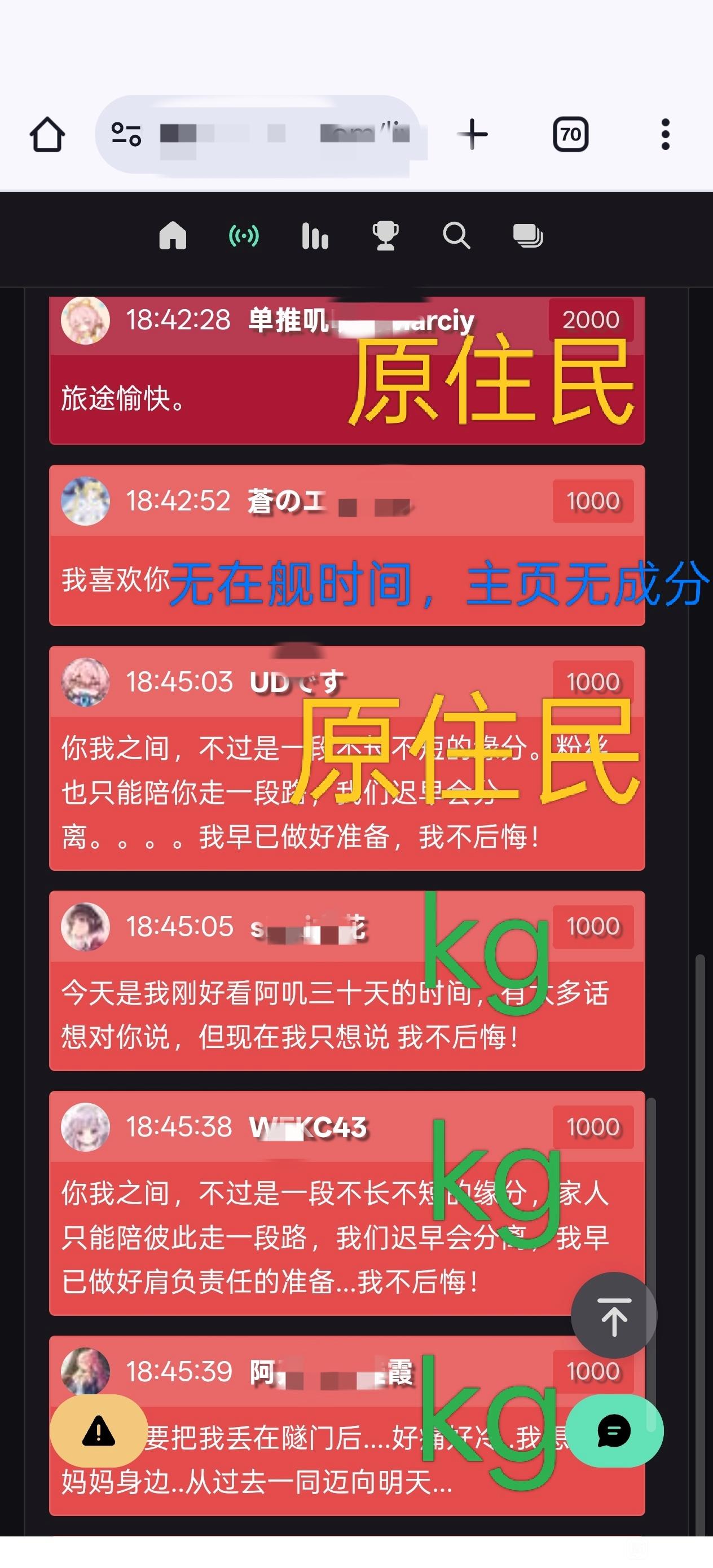
Task: Open the trophy rankings icon
Action: pyautogui.click(x=385, y=236)
